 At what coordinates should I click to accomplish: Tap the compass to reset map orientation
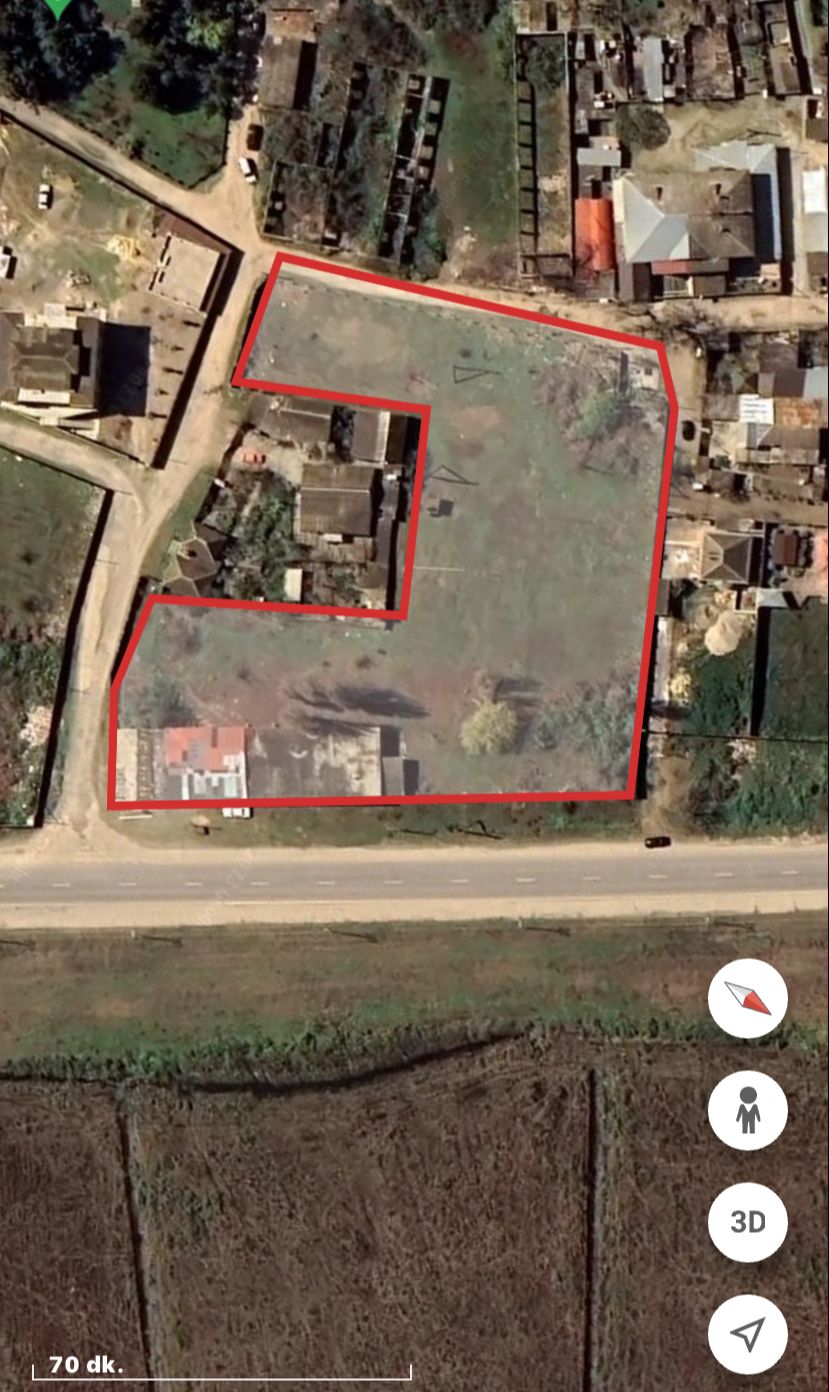[x=748, y=998]
